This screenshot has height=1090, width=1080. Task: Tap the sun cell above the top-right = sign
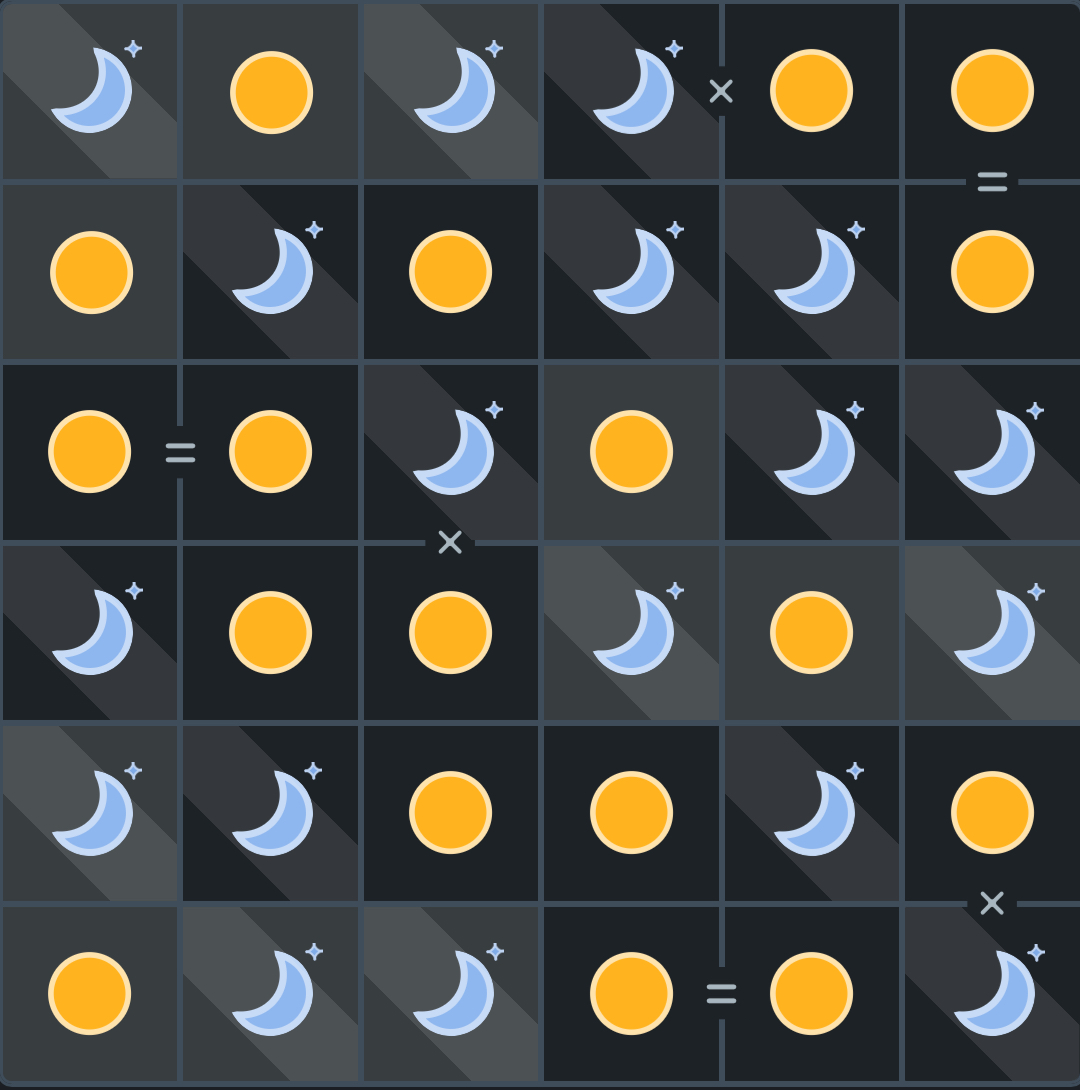[x=991, y=91]
